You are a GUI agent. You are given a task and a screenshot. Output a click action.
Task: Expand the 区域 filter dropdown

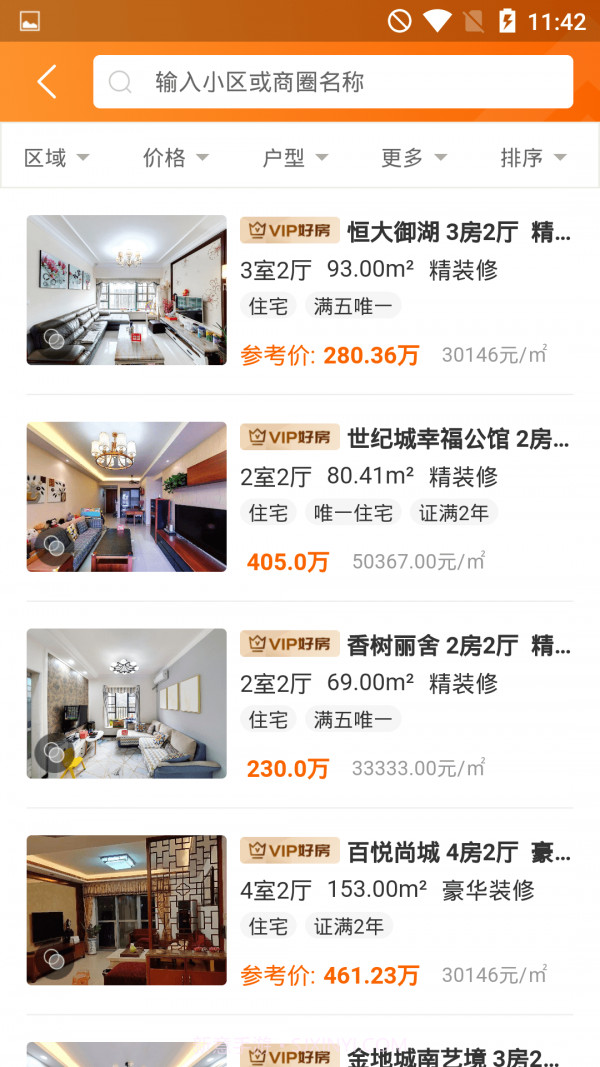point(56,157)
